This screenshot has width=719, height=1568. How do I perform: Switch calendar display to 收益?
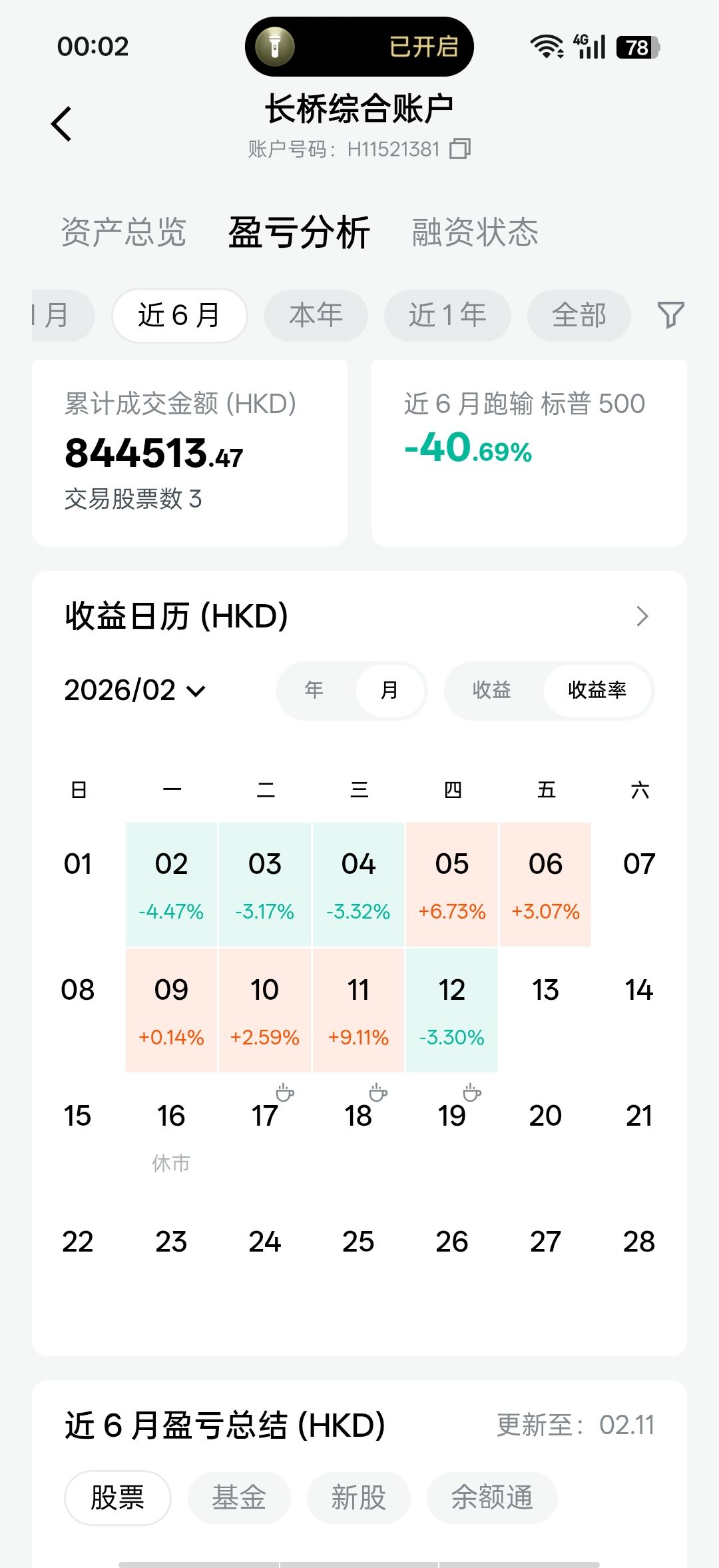click(491, 690)
